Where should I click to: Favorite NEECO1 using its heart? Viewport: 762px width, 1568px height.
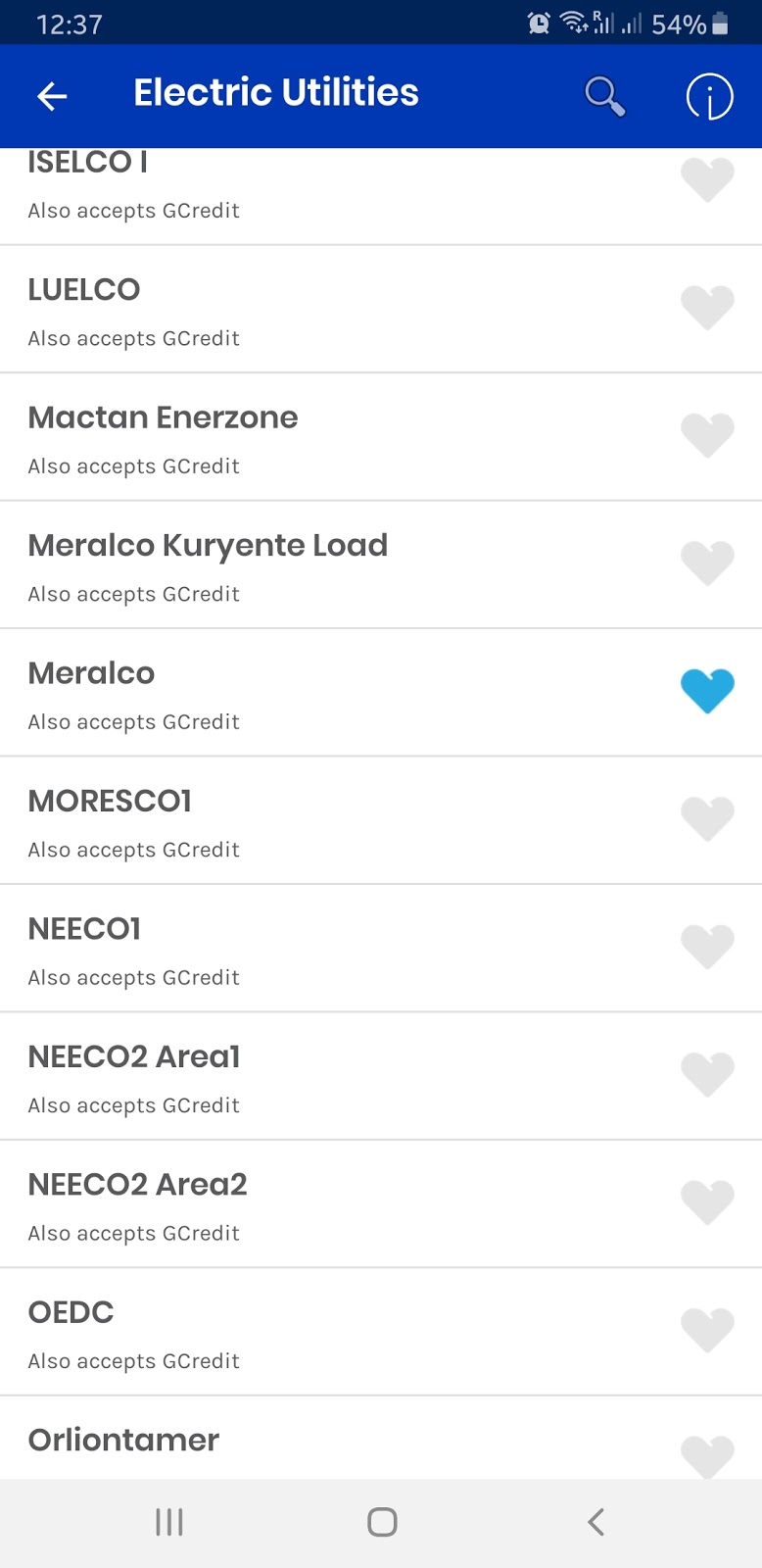[x=707, y=947]
